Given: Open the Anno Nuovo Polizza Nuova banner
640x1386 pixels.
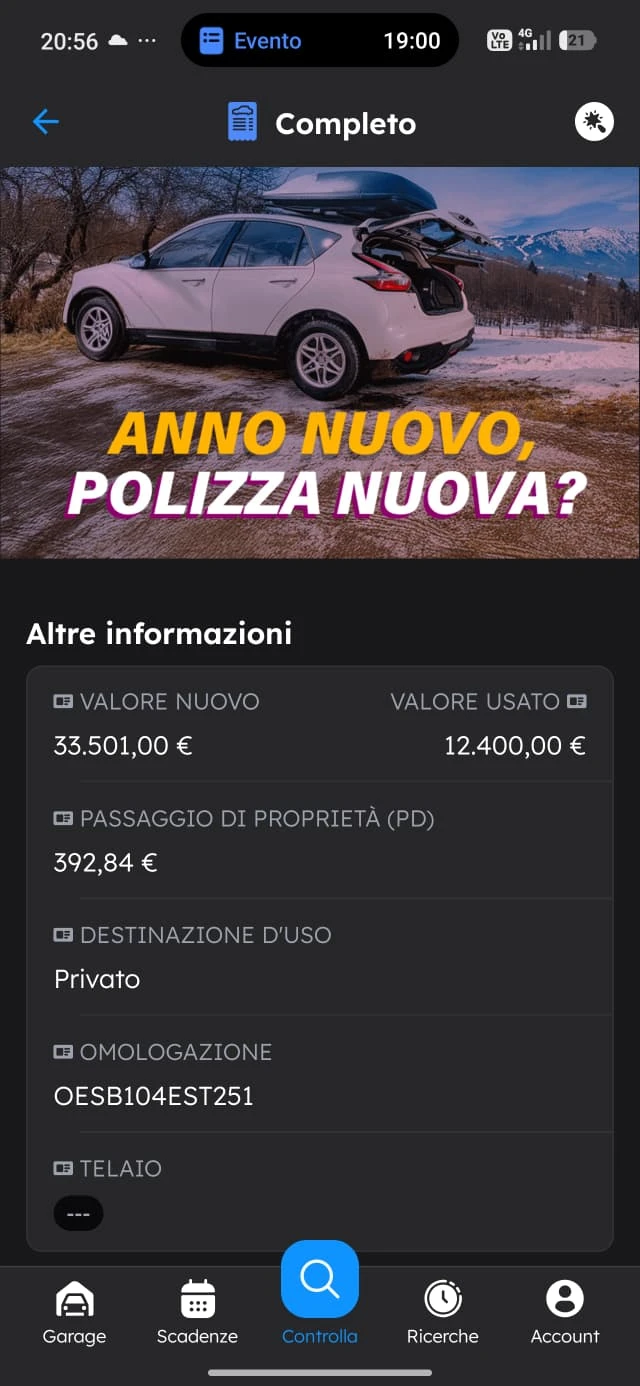Looking at the screenshot, I should 320,362.
